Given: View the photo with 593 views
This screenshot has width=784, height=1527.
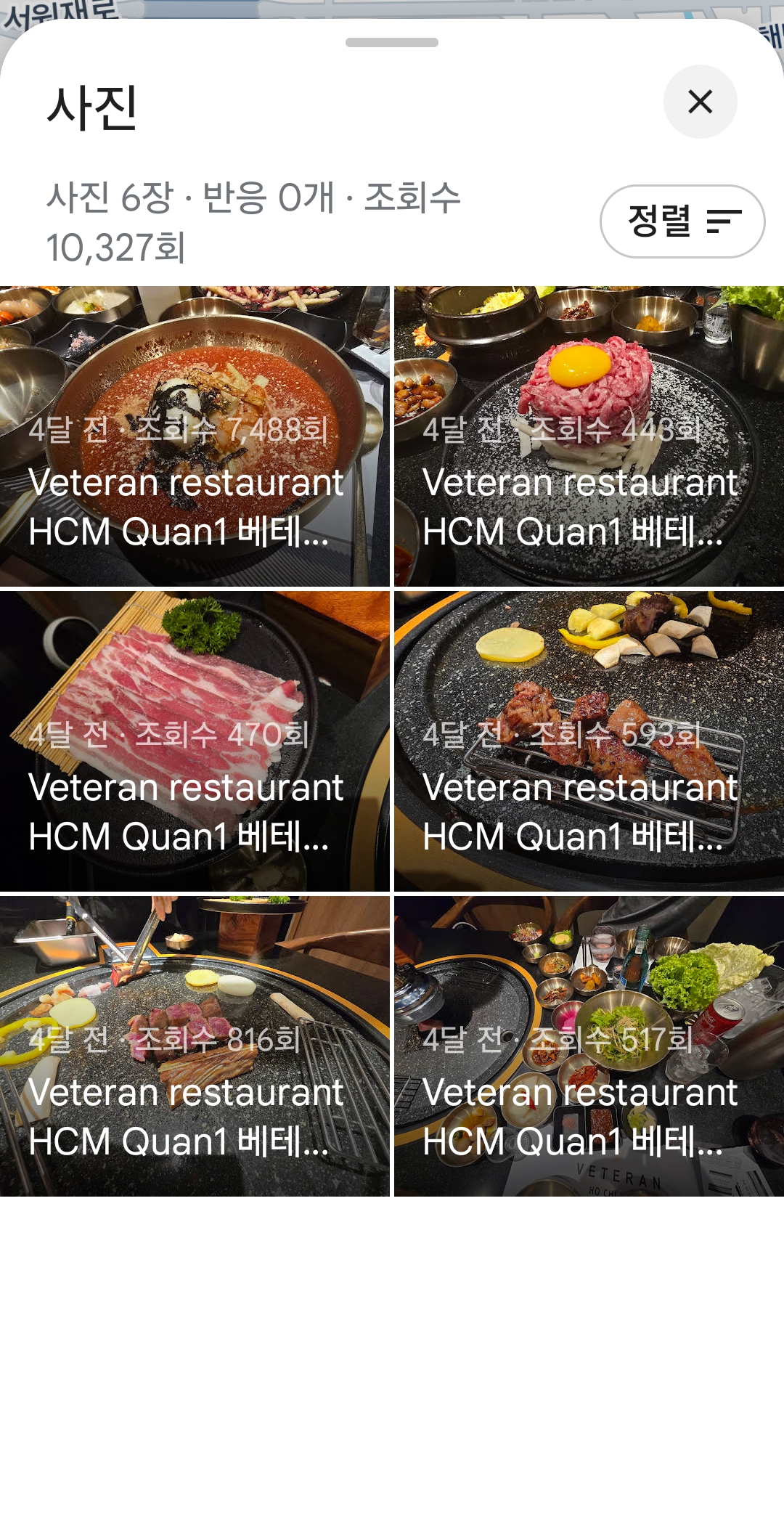Looking at the screenshot, I should click(x=589, y=741).
